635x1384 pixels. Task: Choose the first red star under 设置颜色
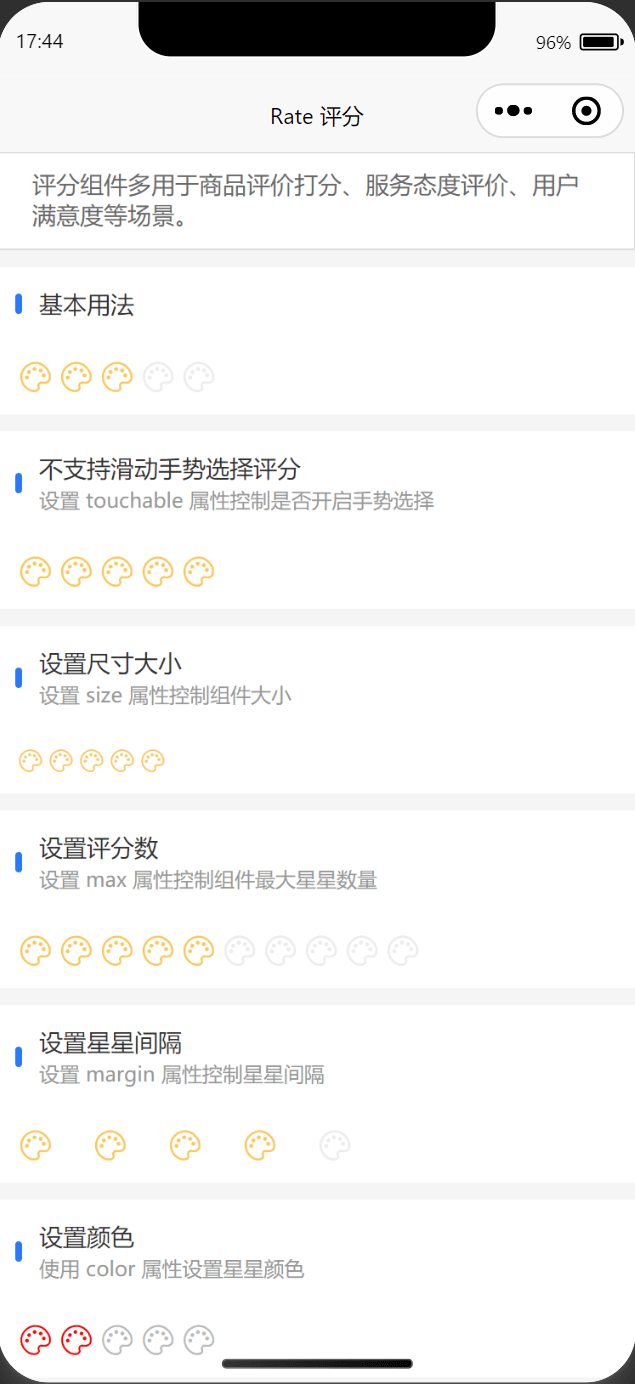click(35, 1339)
